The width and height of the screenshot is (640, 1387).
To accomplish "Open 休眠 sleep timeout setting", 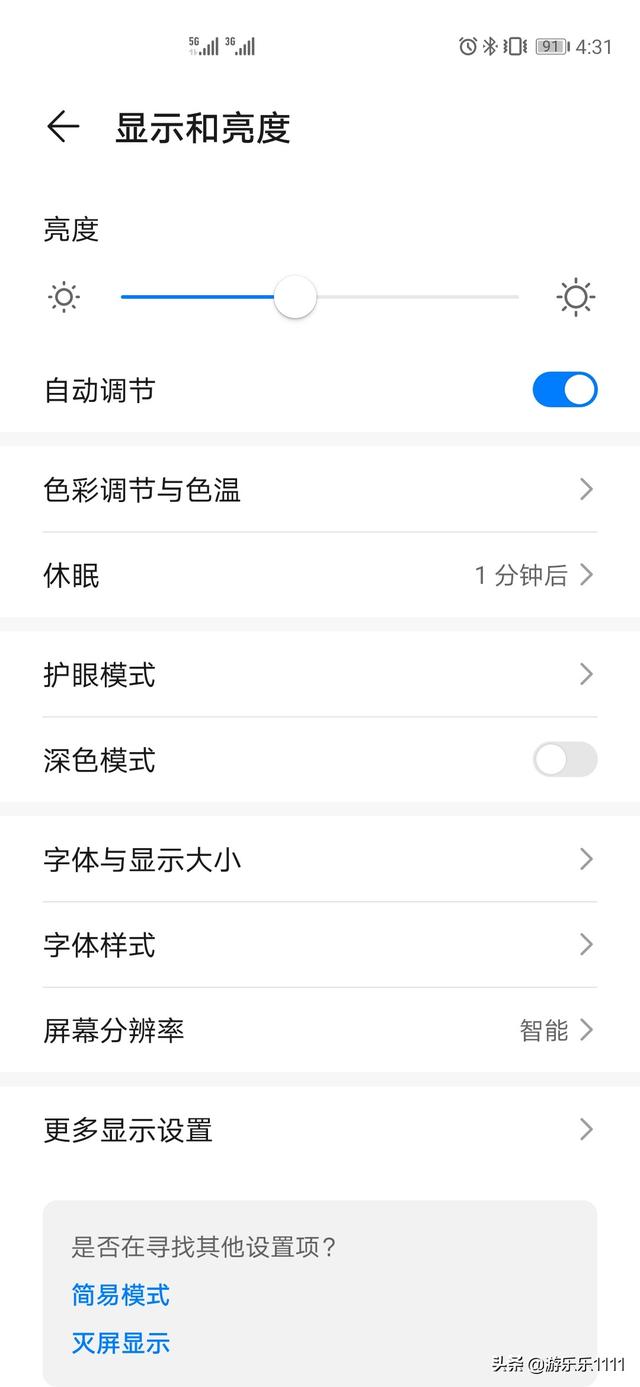I will pyautogui.click(x=320, y=575).
